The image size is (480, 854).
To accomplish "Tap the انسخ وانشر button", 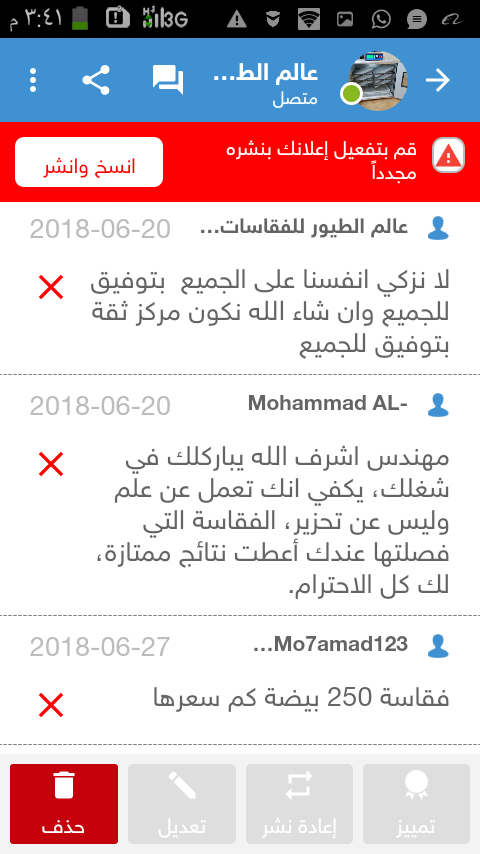I will click(89, 162).
